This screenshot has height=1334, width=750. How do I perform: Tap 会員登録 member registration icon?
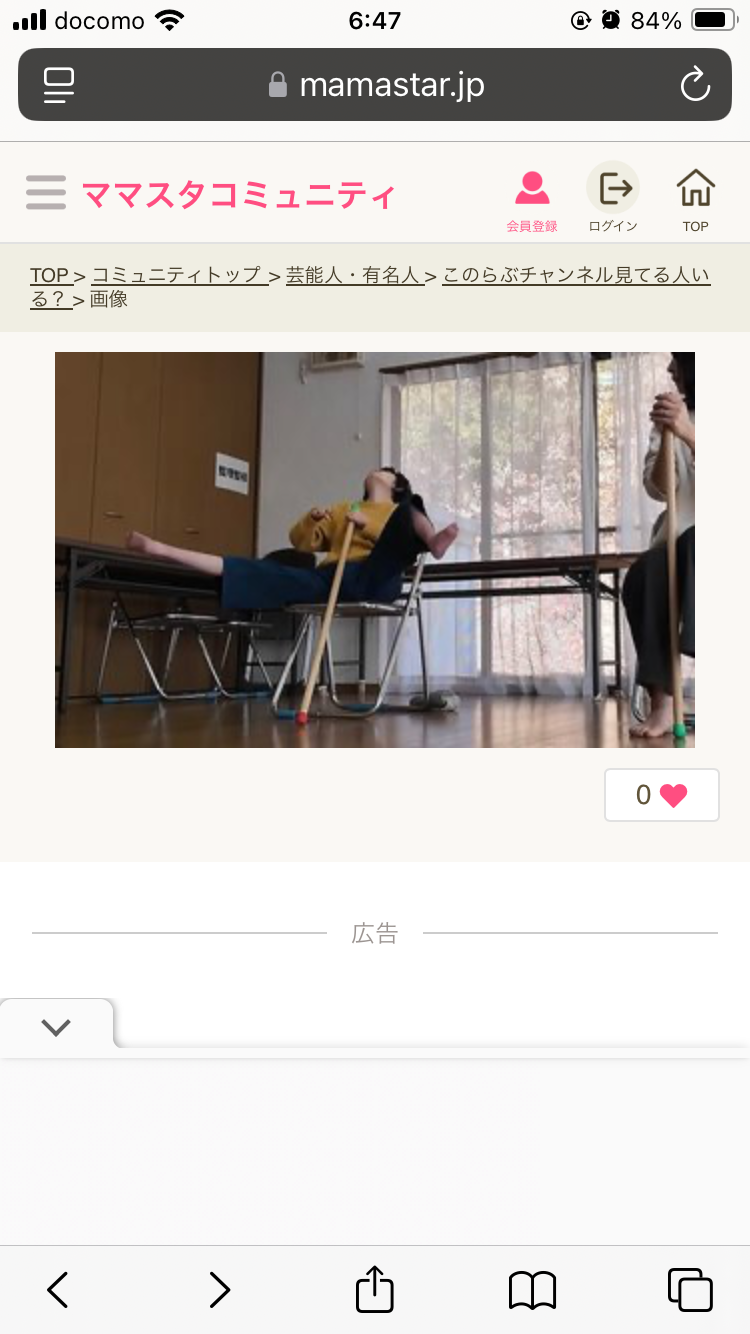coord(532,201)
